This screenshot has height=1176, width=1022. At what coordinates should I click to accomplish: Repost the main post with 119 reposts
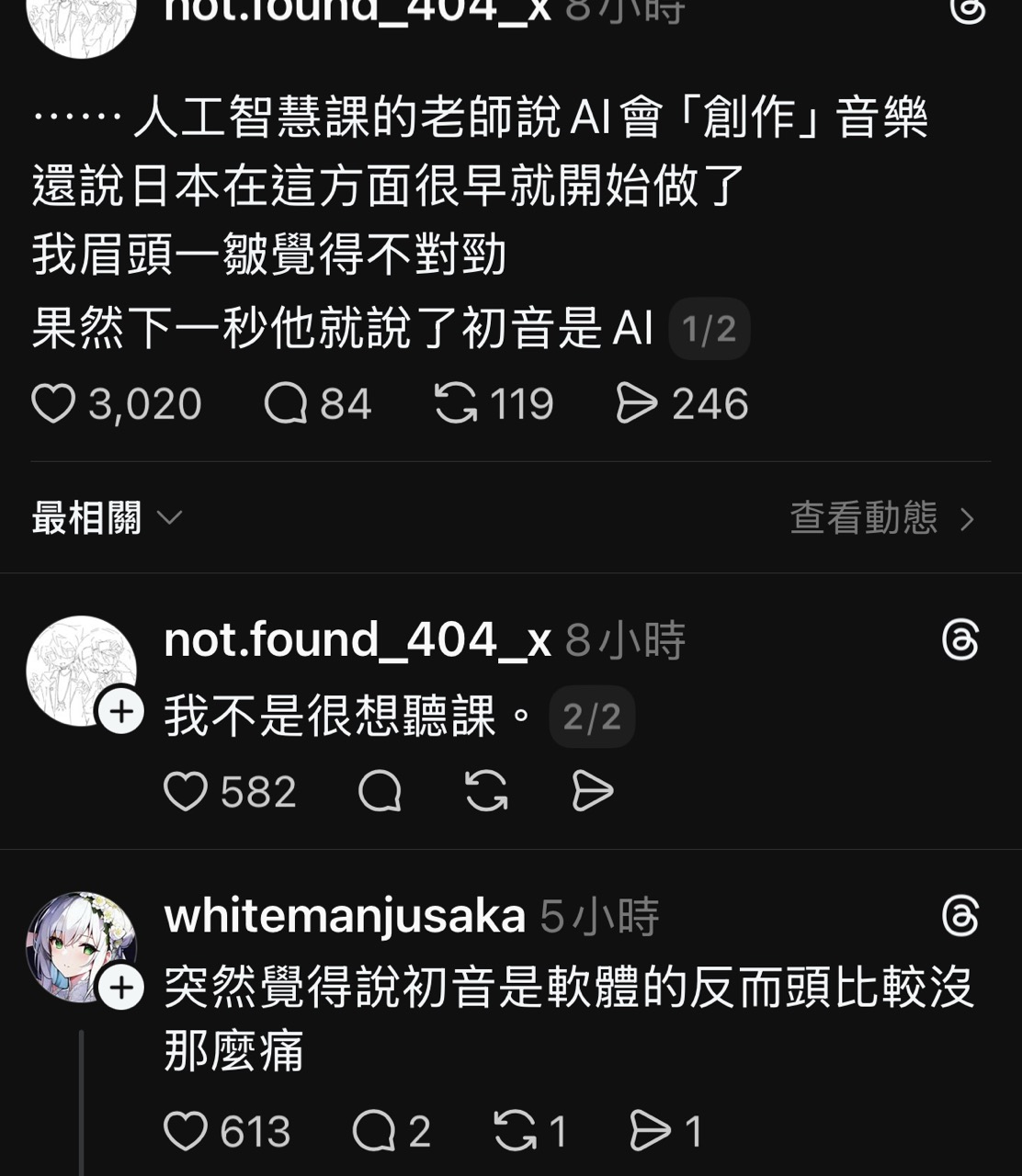click(456, 404)
